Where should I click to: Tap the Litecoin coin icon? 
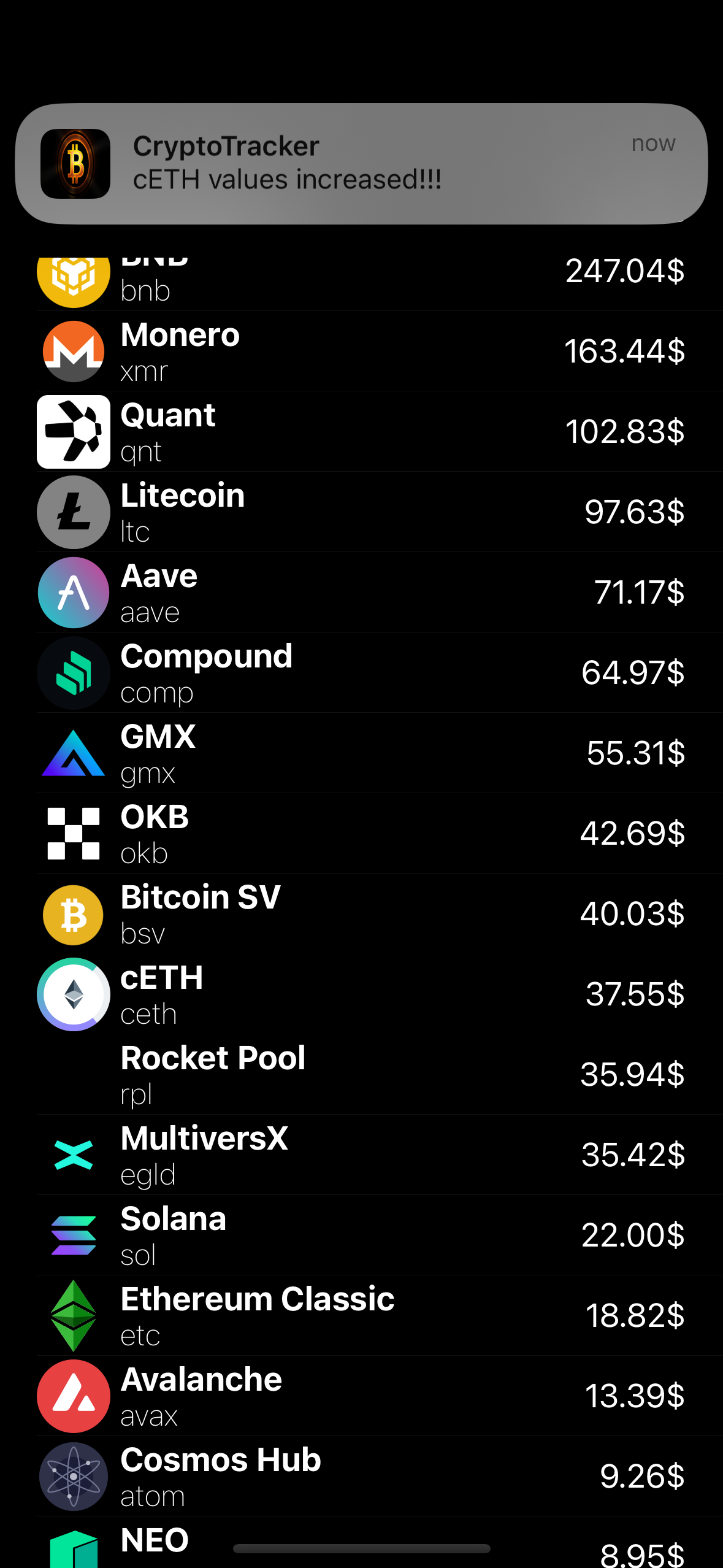pos(73,512)
